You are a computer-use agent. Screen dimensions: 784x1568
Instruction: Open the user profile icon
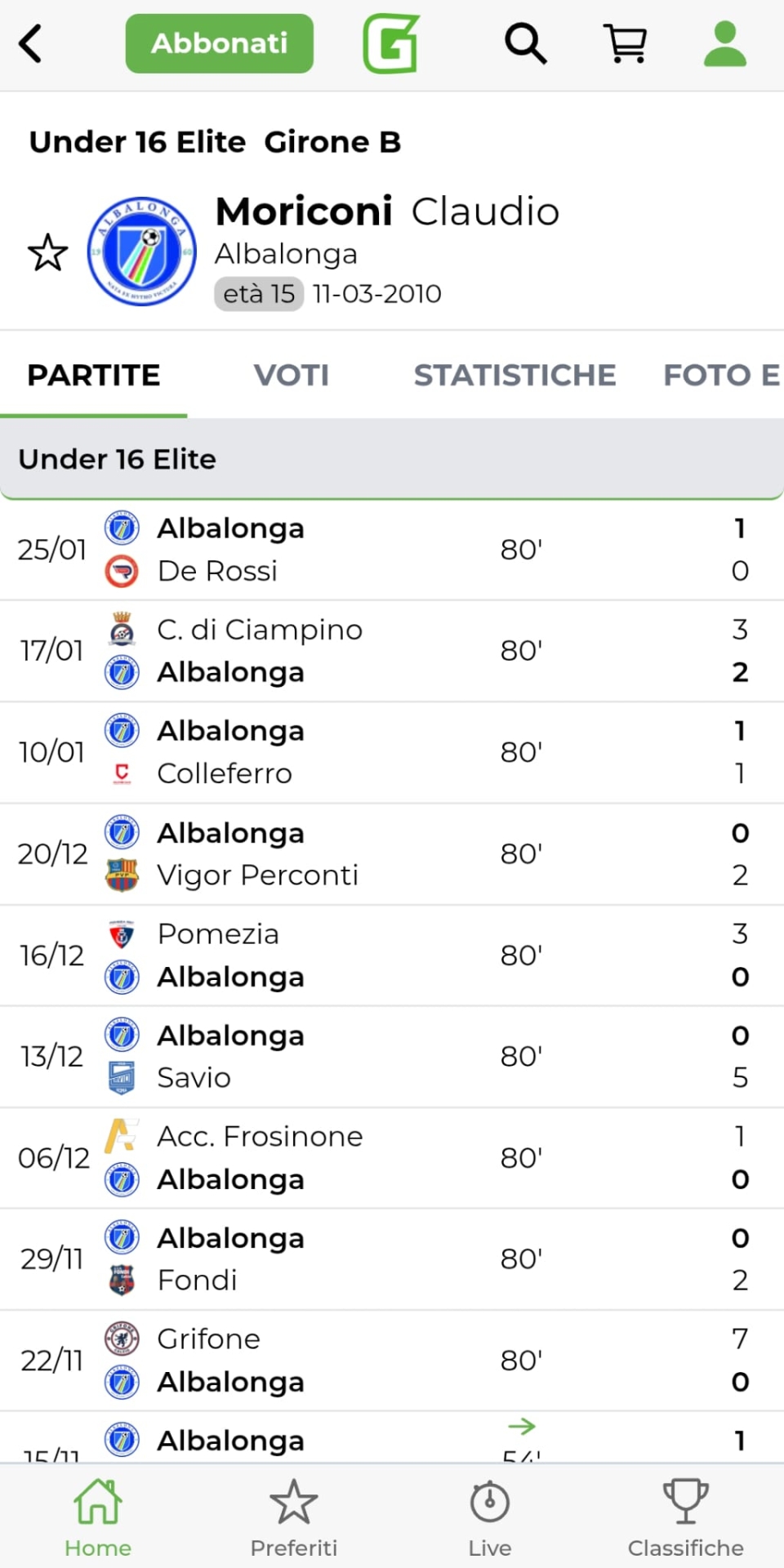click(x=724, y=43)
